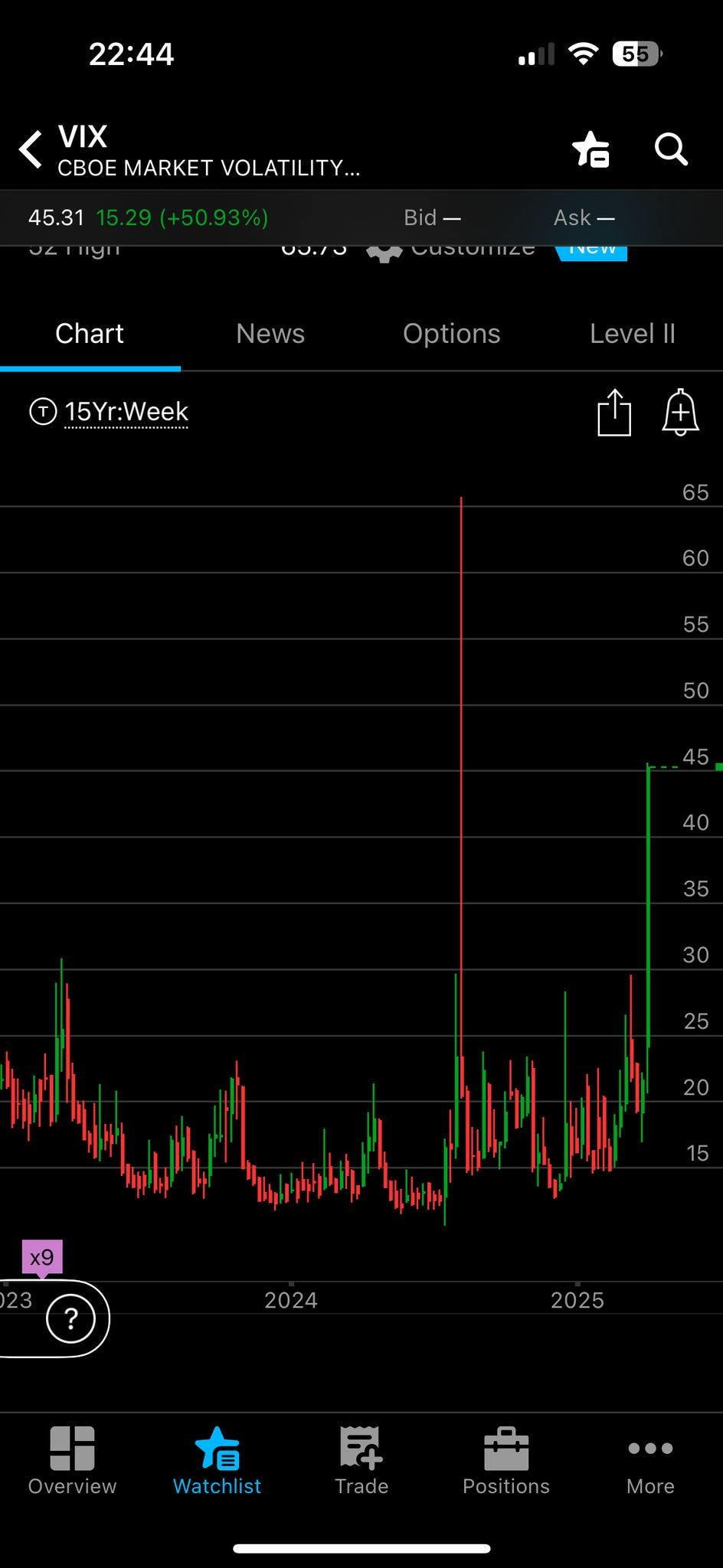Add a price alert bell
The width and height of the screenshot is (723, 1568).
[x=680, y=413]
